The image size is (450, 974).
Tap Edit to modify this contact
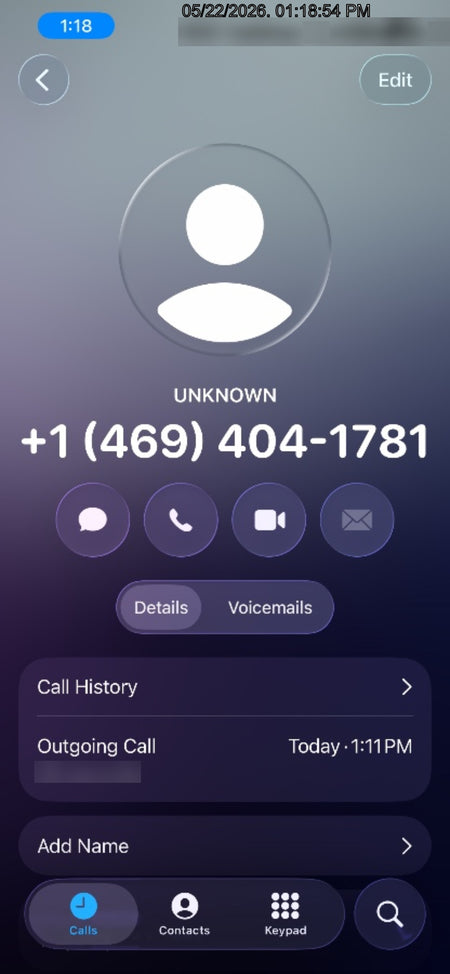point(395,80)
